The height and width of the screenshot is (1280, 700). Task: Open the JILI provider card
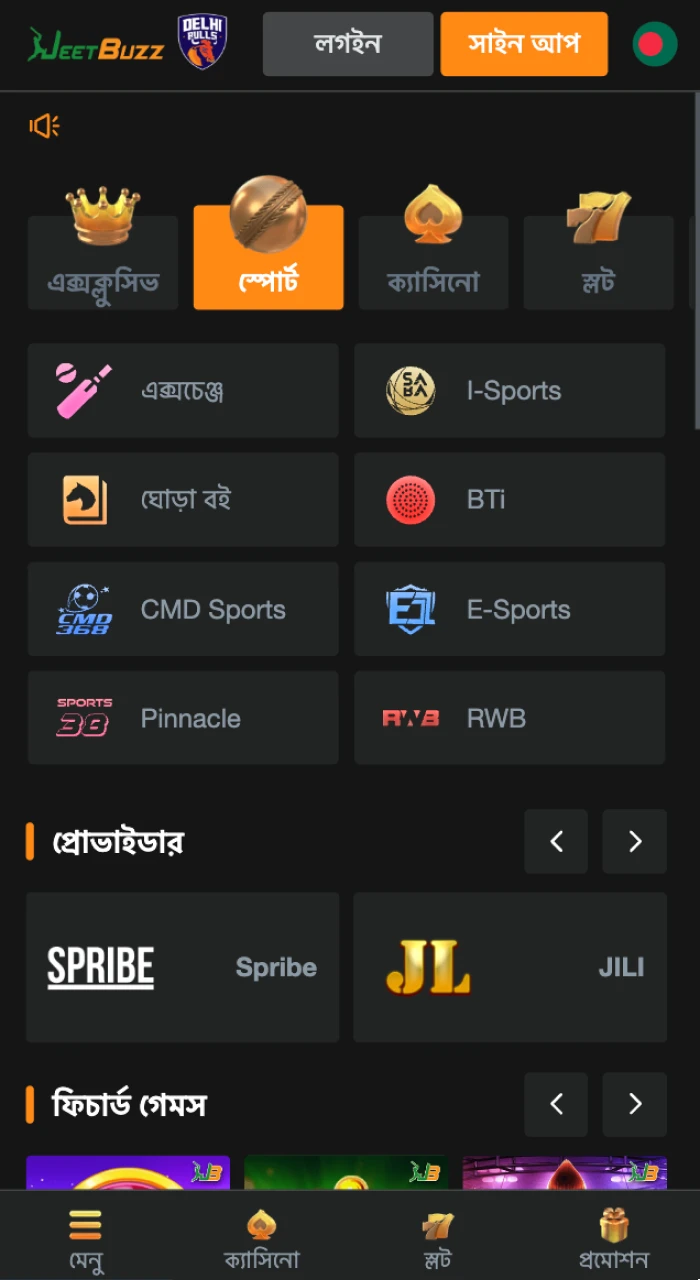pos(509,967)
